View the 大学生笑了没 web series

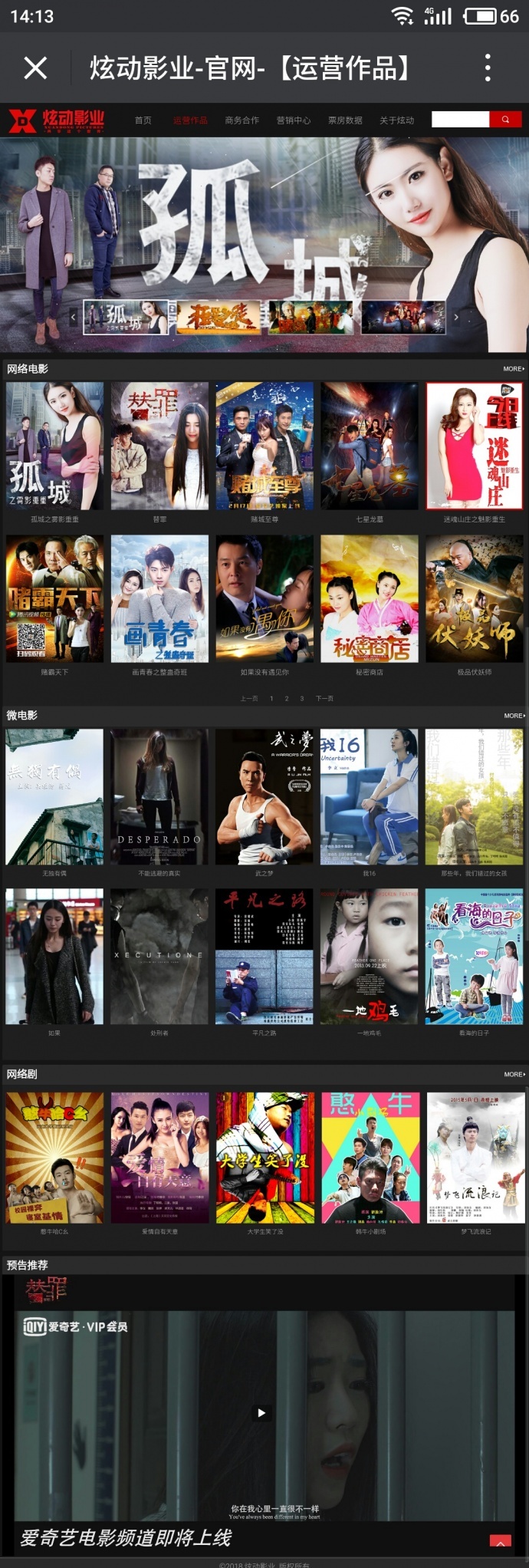pyautogui.click(x=265, y=1158)
